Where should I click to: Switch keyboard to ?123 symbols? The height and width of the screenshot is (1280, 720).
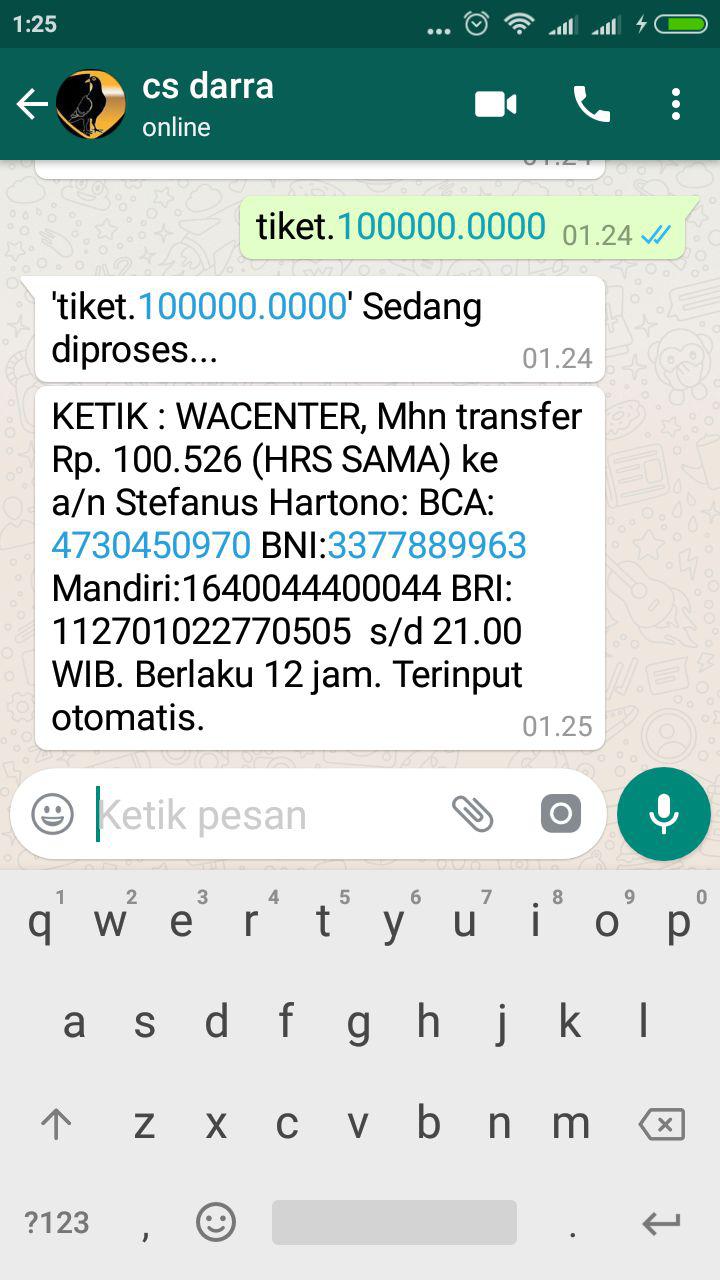pos(57,1222)
